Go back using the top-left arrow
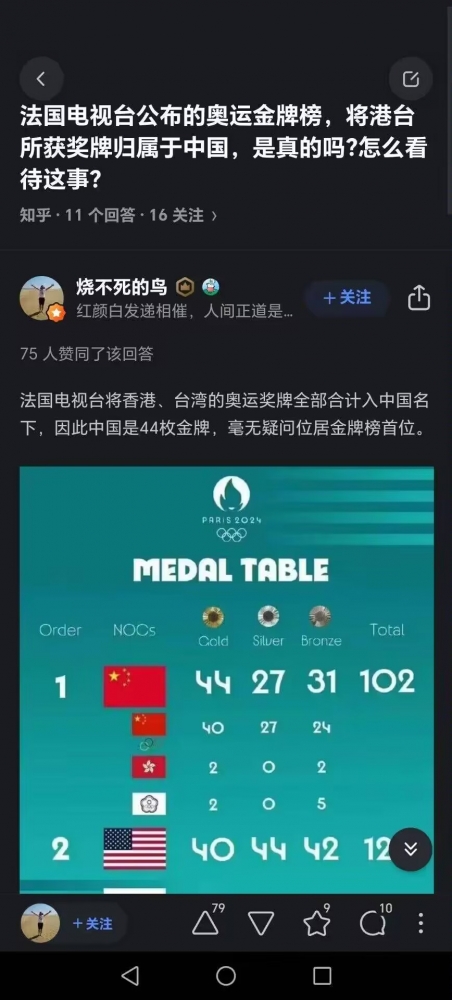 [41, 79]
